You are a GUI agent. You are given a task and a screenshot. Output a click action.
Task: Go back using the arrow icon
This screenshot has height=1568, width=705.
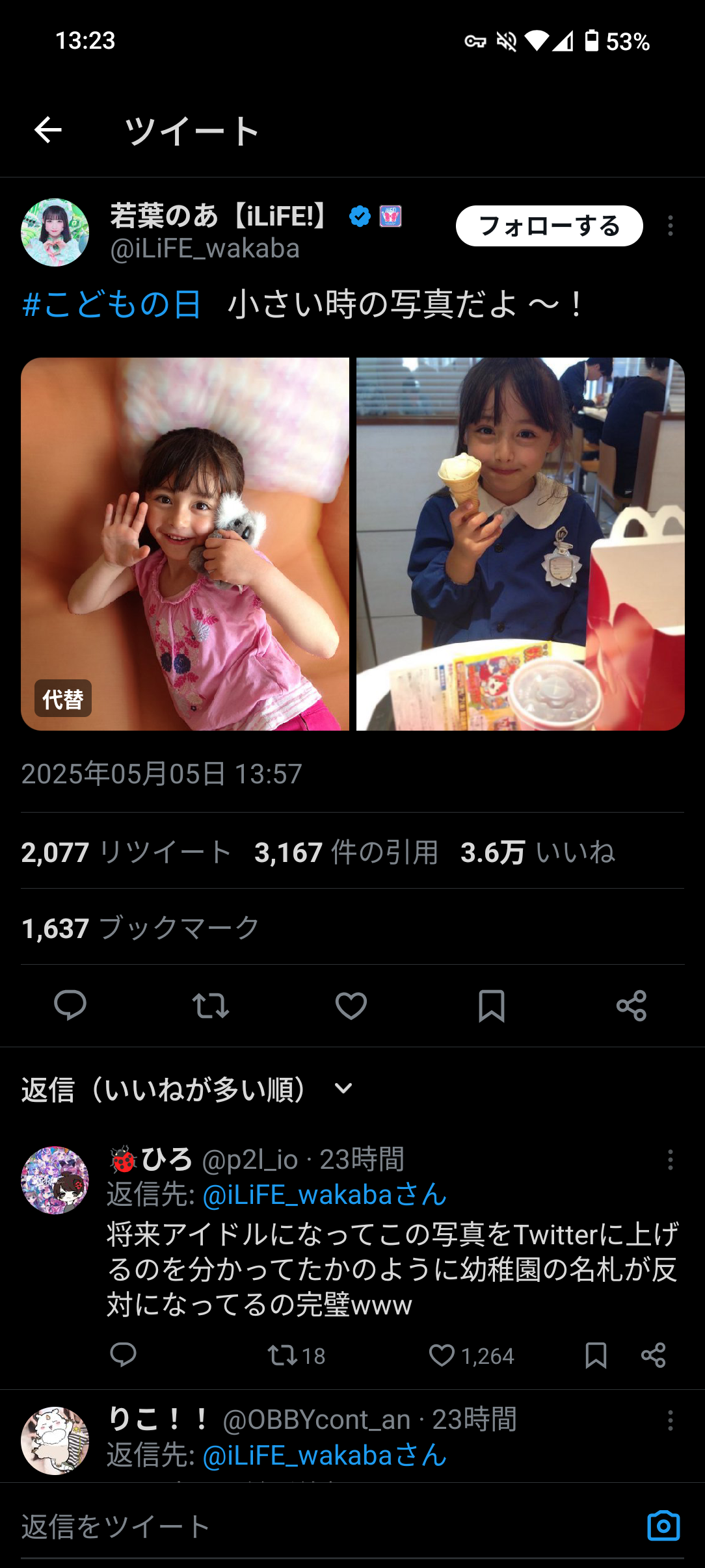[47, 130]
